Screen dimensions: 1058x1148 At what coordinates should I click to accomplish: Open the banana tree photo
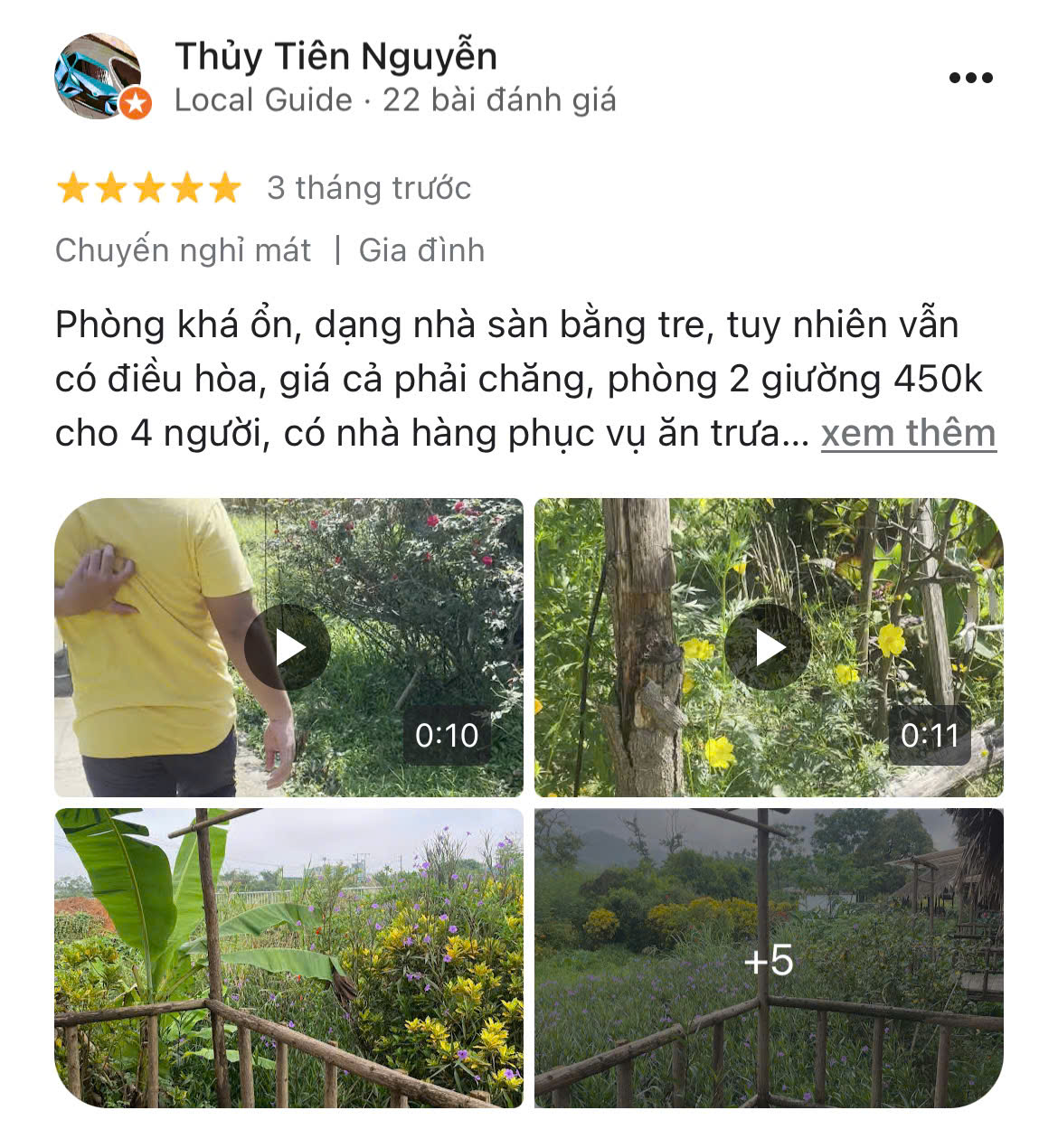(x=288, y=957)
